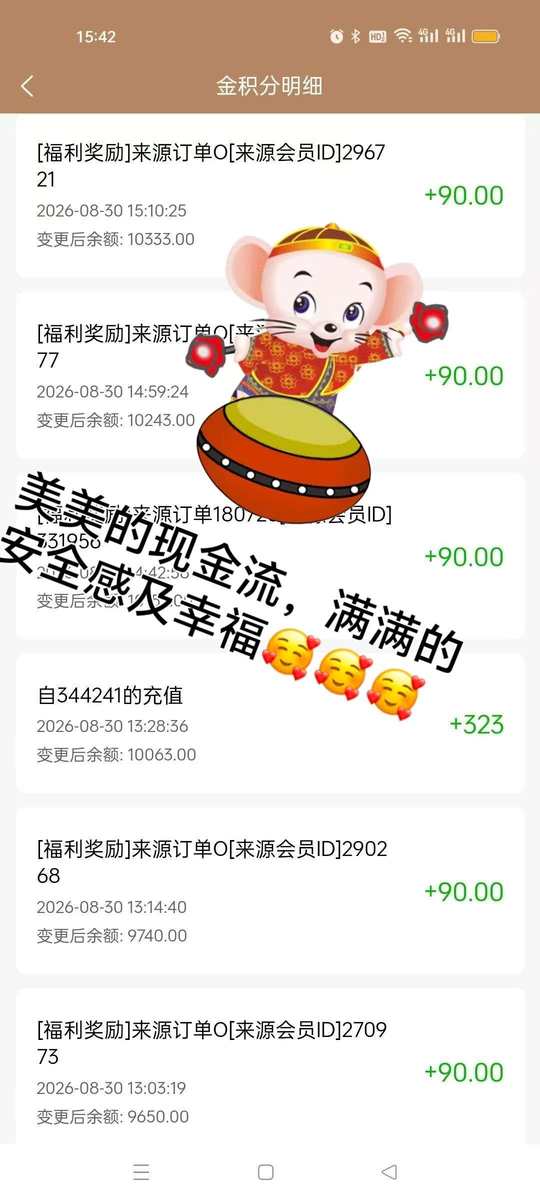Tap the system home button

[x=265, y=1172]
